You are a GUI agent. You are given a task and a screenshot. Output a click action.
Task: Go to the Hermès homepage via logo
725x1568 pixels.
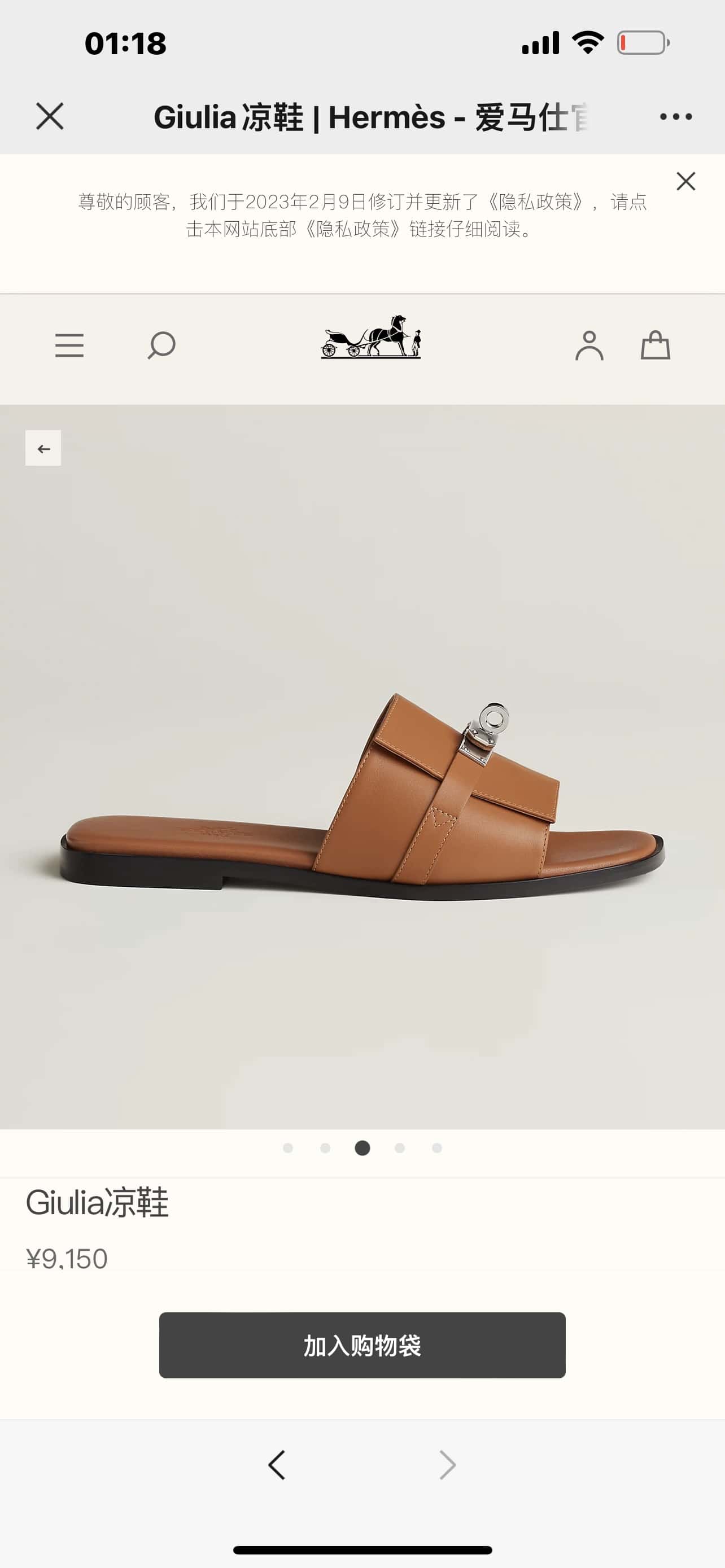tap(371, 337)
